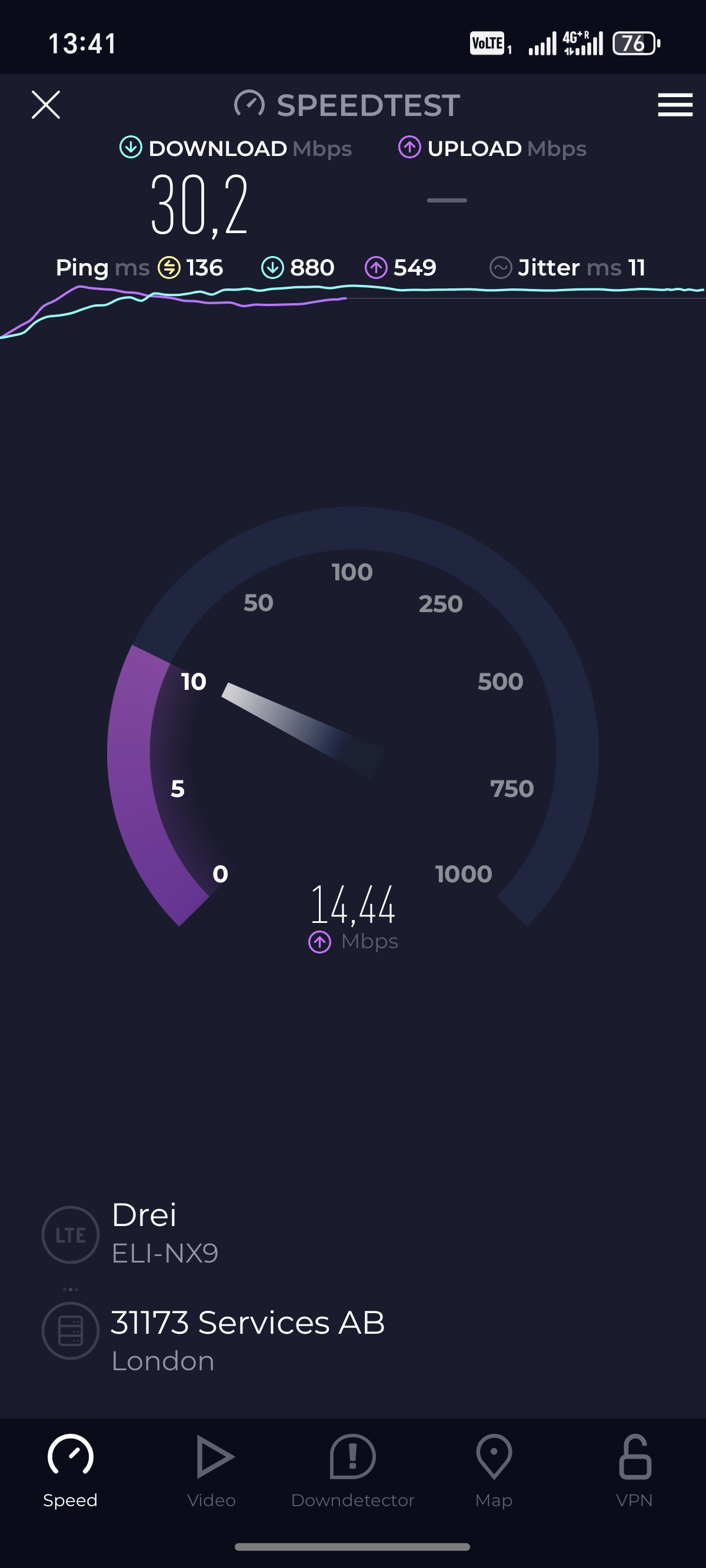
Task: Open the VPN tab
Action: coord(635,1471)
